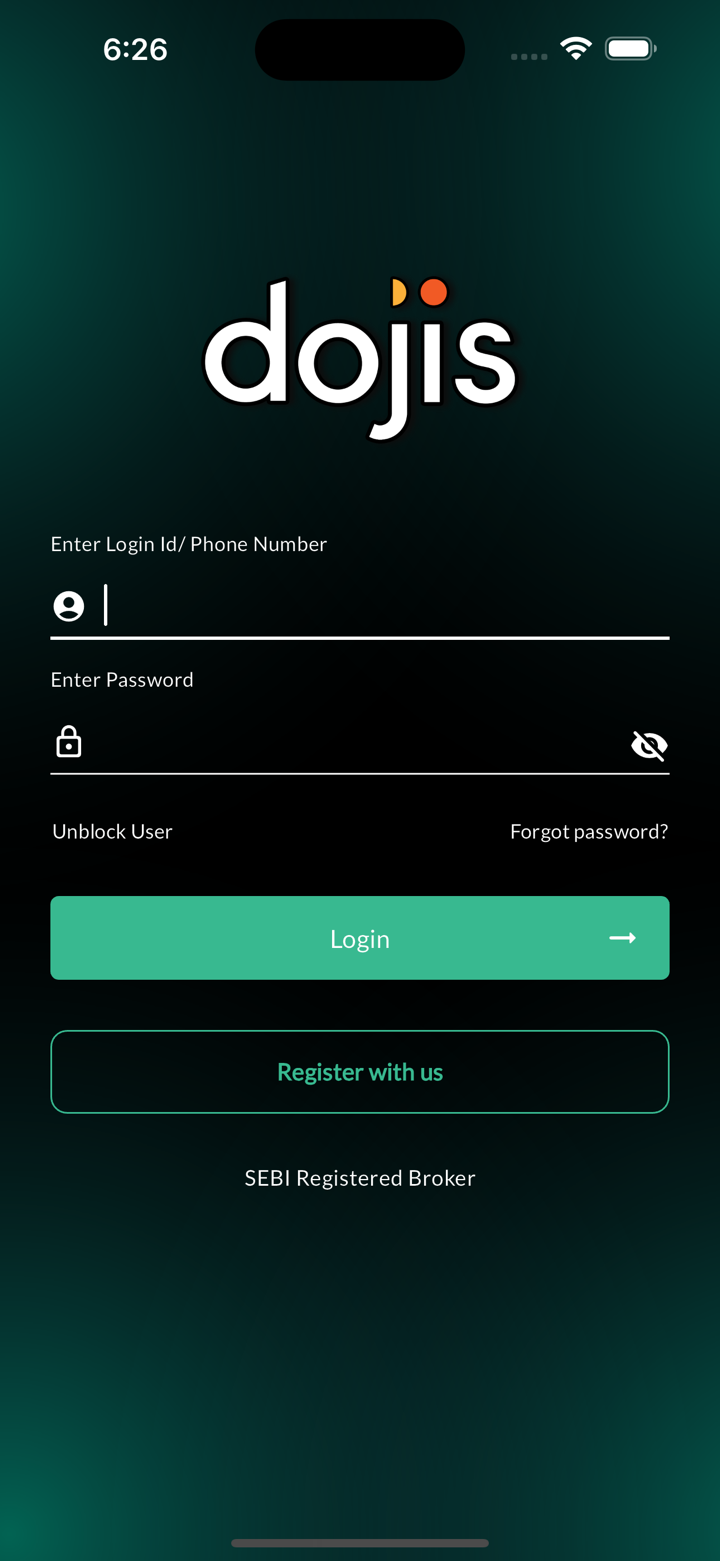Viewport: 720px width, 1561px height.
Task: Open the Unblock User link
Action: coord(112,832)
